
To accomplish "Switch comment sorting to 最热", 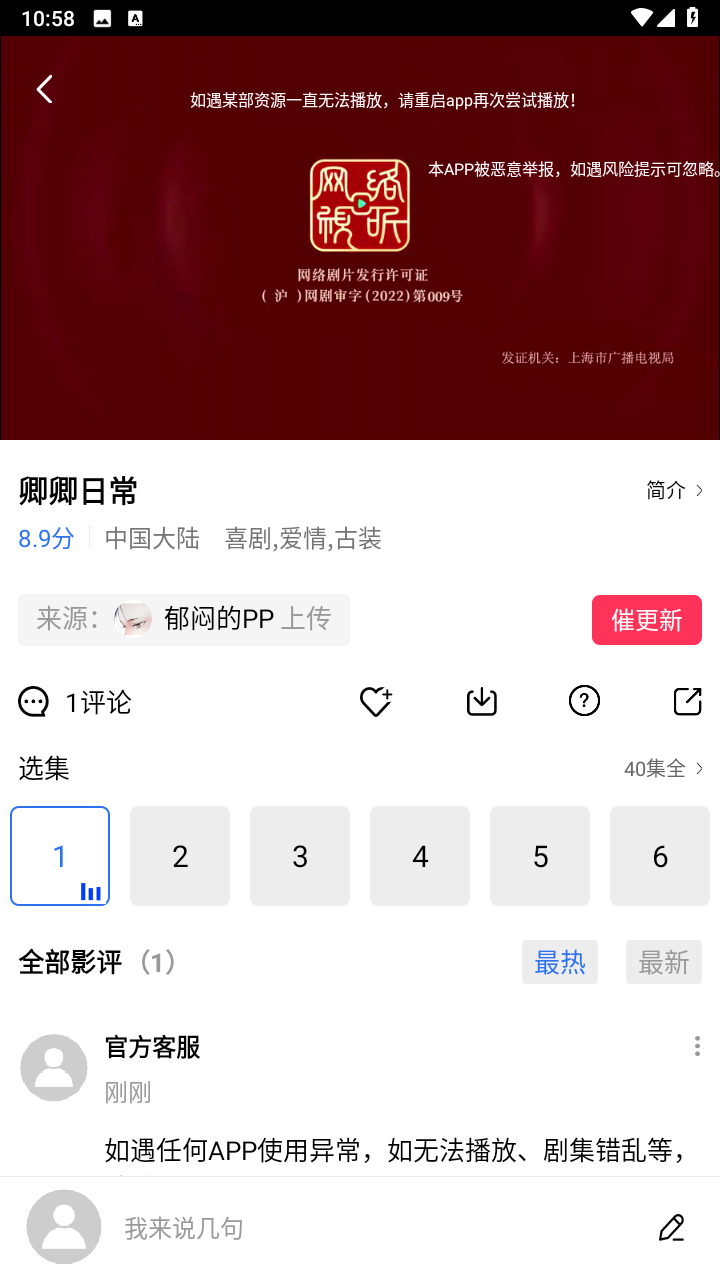I will coord(560,961).
